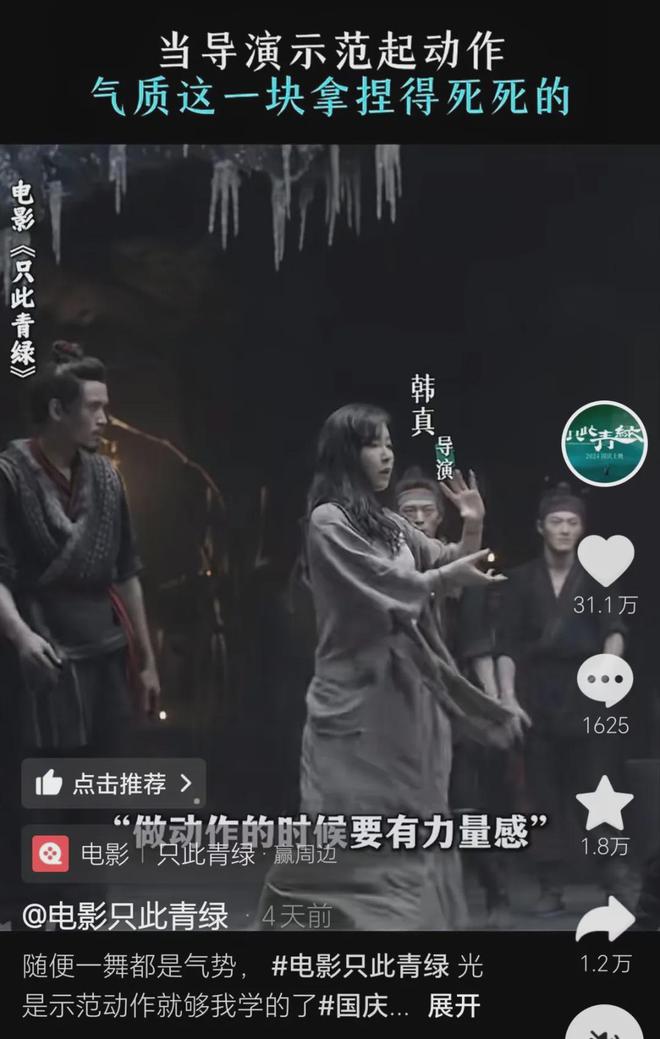Open the 只此青绿 creator avatar
The image size is (660, 1039).
coord(604,444)
